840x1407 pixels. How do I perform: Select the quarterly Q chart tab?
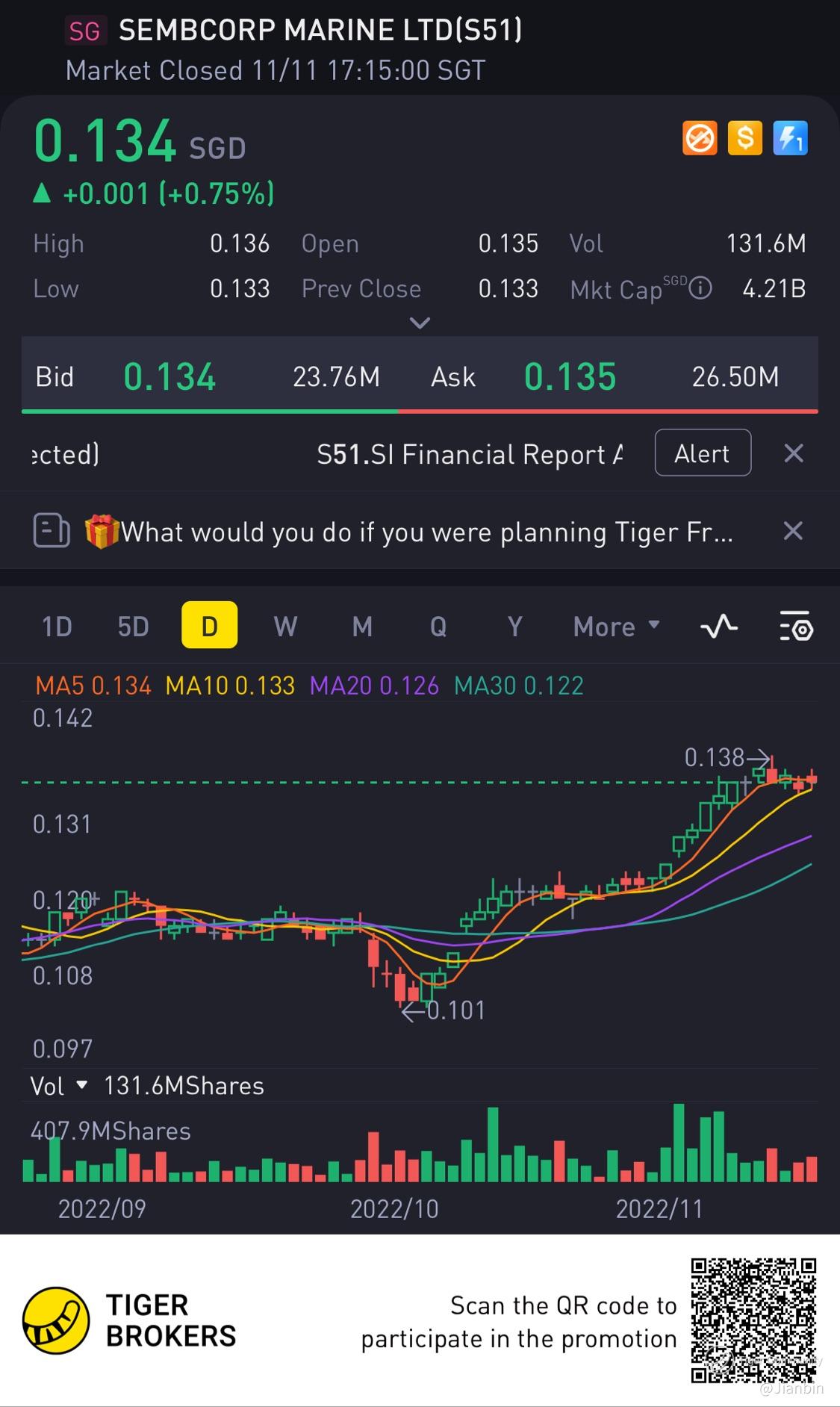[x=438, y=626]
